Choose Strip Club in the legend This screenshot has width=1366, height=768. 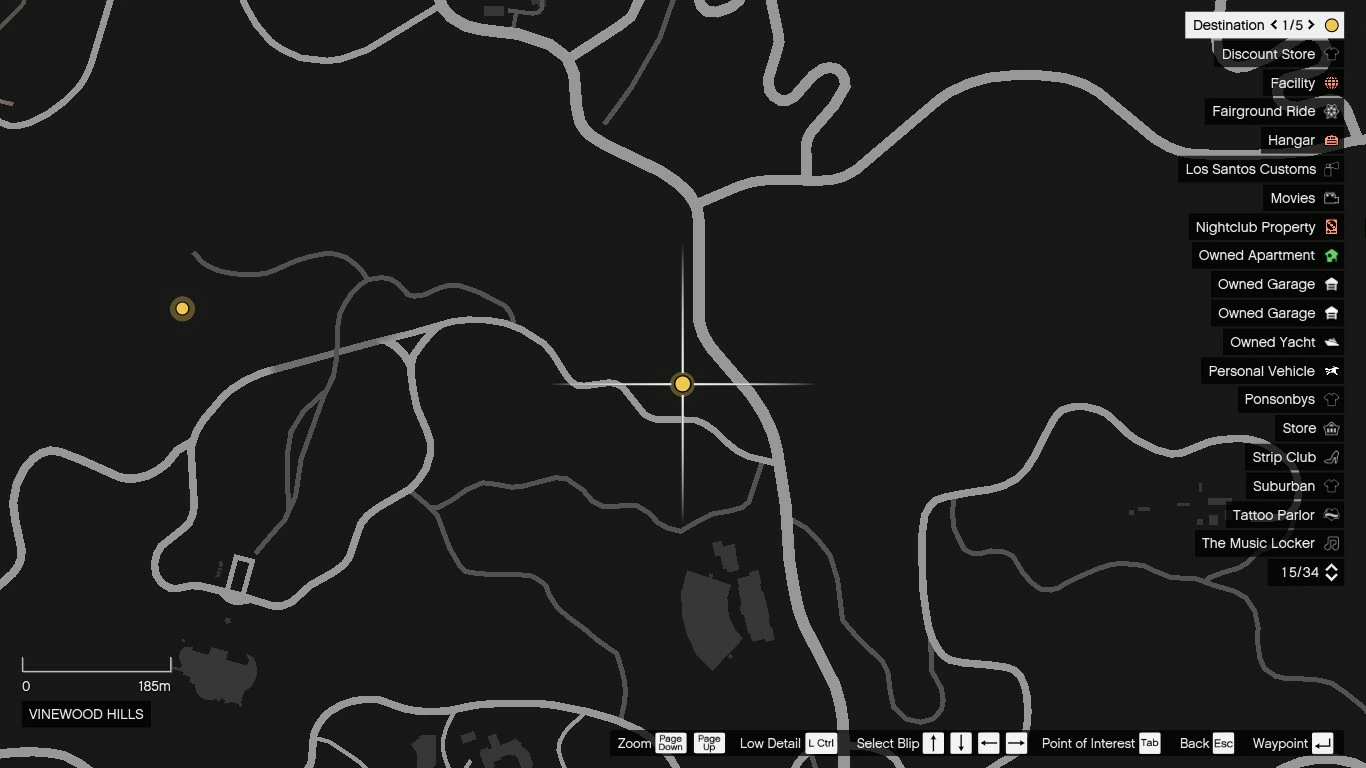coord(1295,457)
